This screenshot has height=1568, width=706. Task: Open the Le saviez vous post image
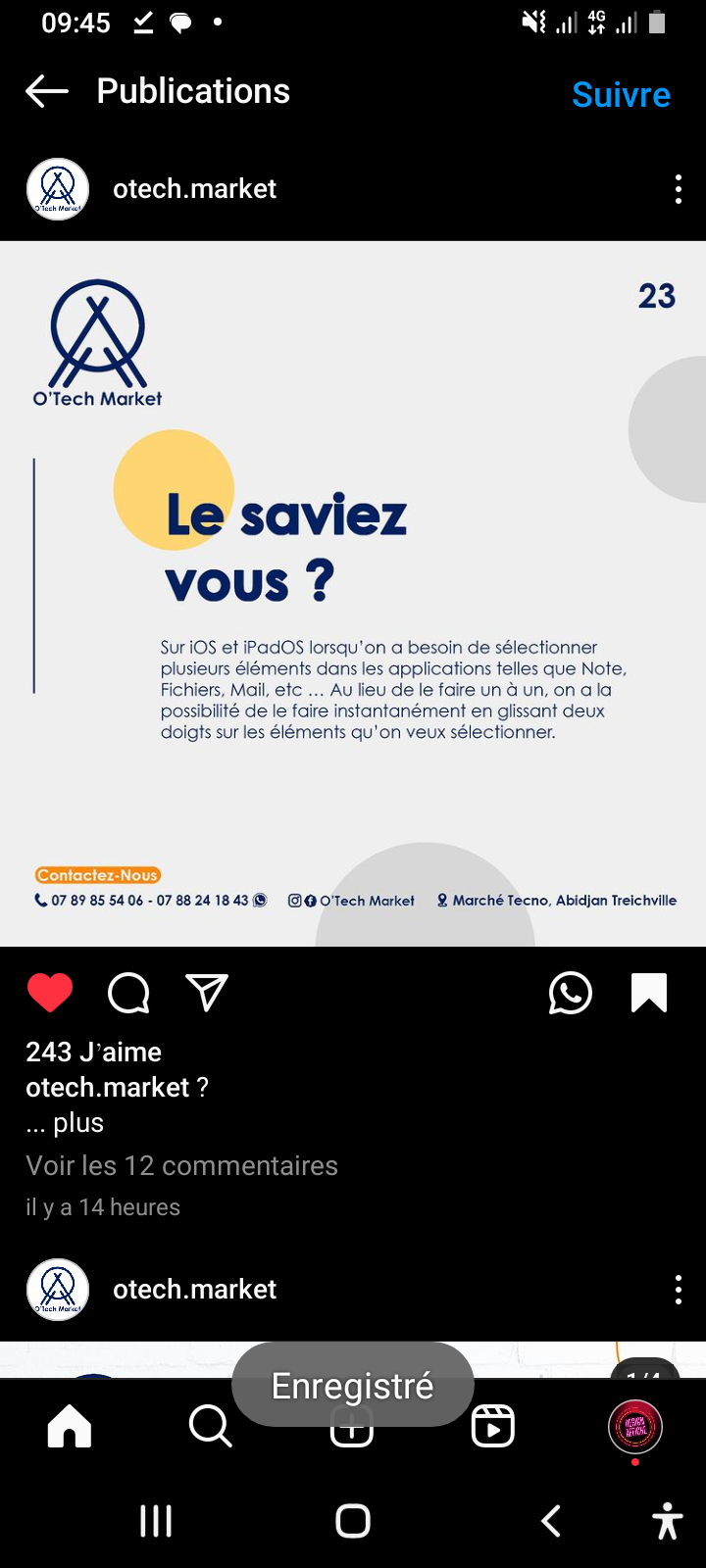[x=353, y=593]
